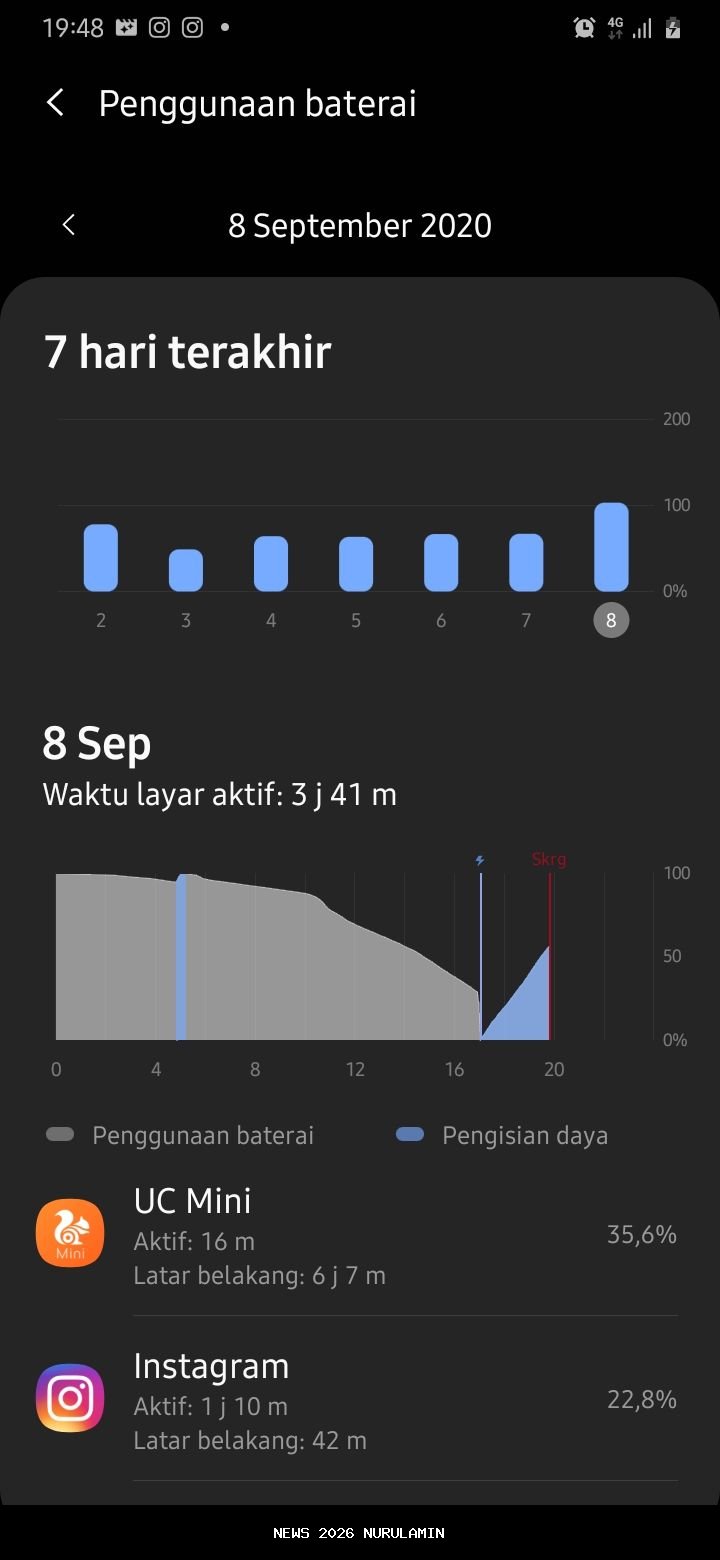This screenshot has height=1560, width=720.
Task: Open UC Mini usage percentage 35,6%
Action: point(641,1234)
